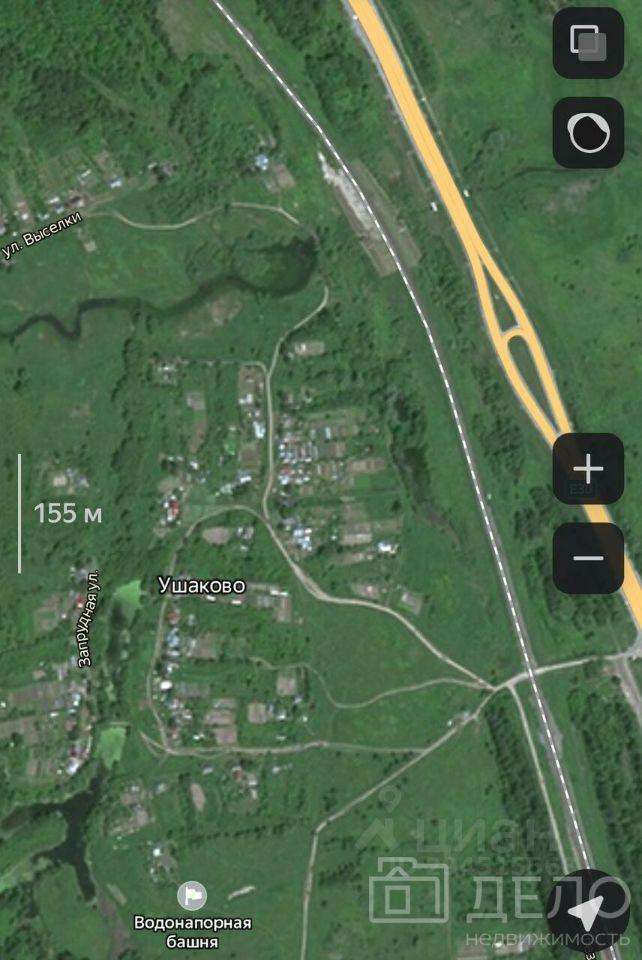Center the map on my location

[588, 910]
